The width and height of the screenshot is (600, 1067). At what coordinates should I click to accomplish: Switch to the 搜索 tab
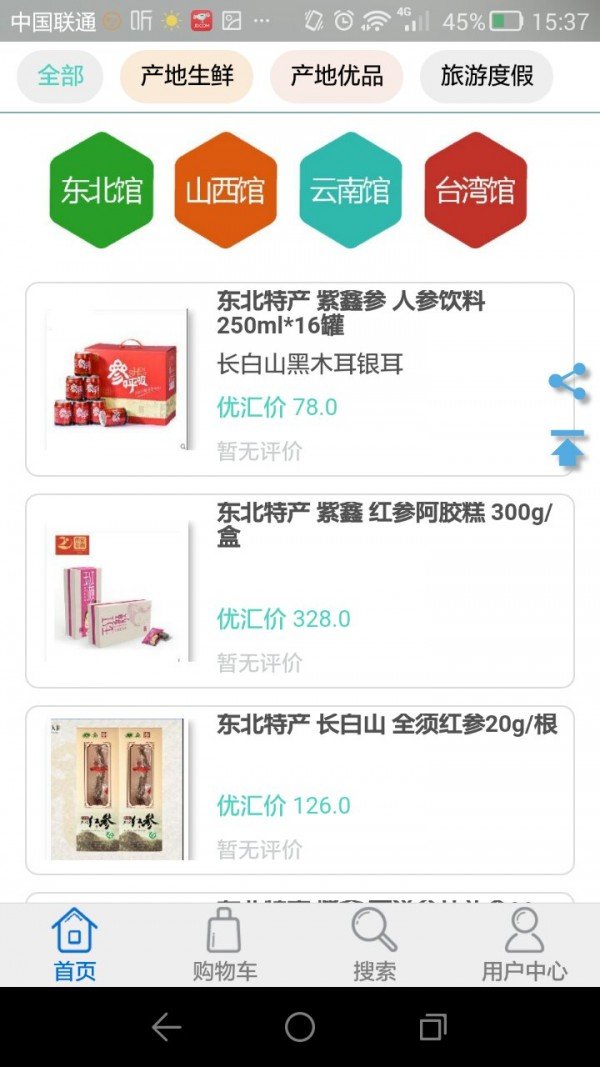pyautogui.click(x=374, y=945)
